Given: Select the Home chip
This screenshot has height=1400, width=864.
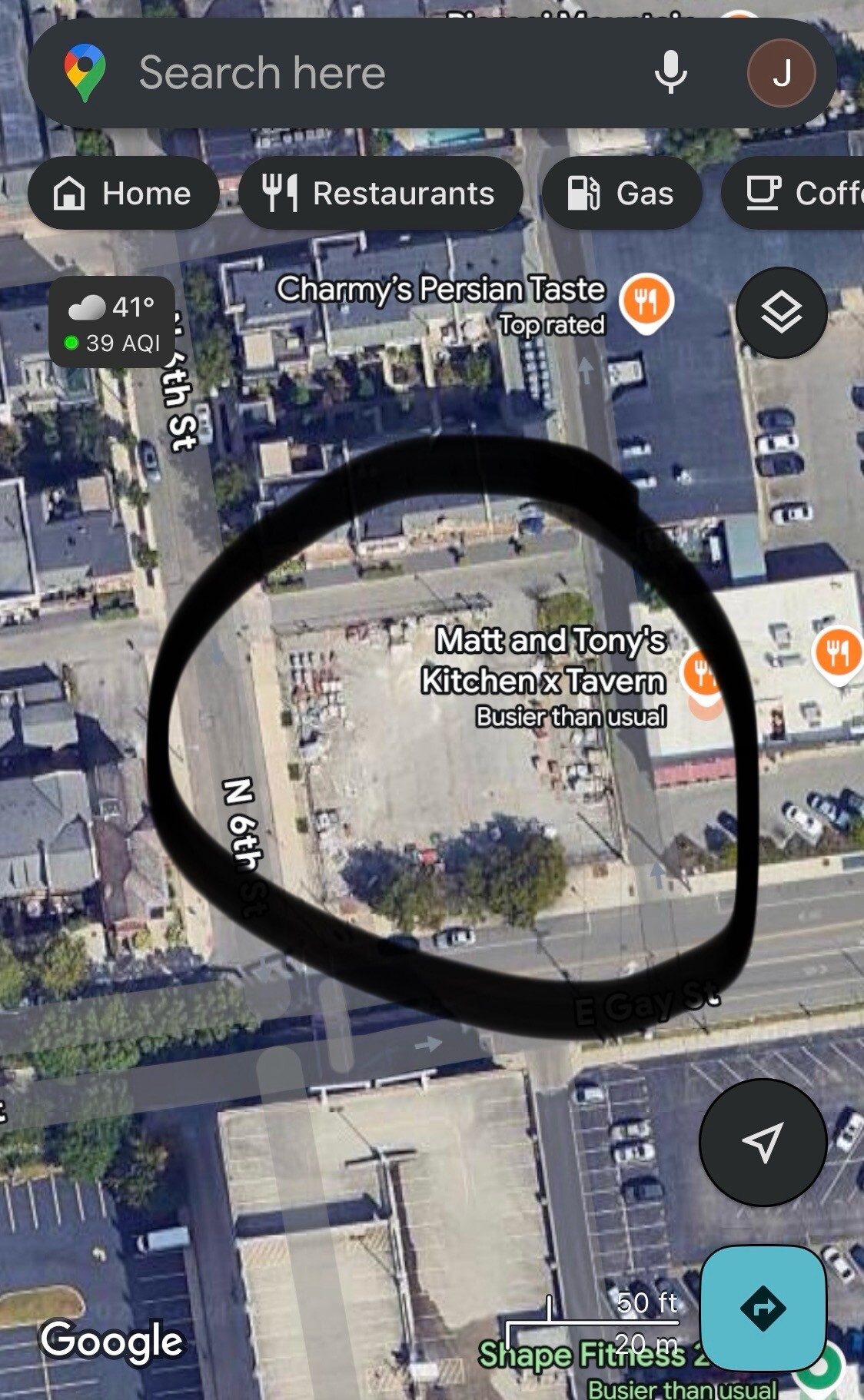Looking at the screenshot, I should [123, 193].
